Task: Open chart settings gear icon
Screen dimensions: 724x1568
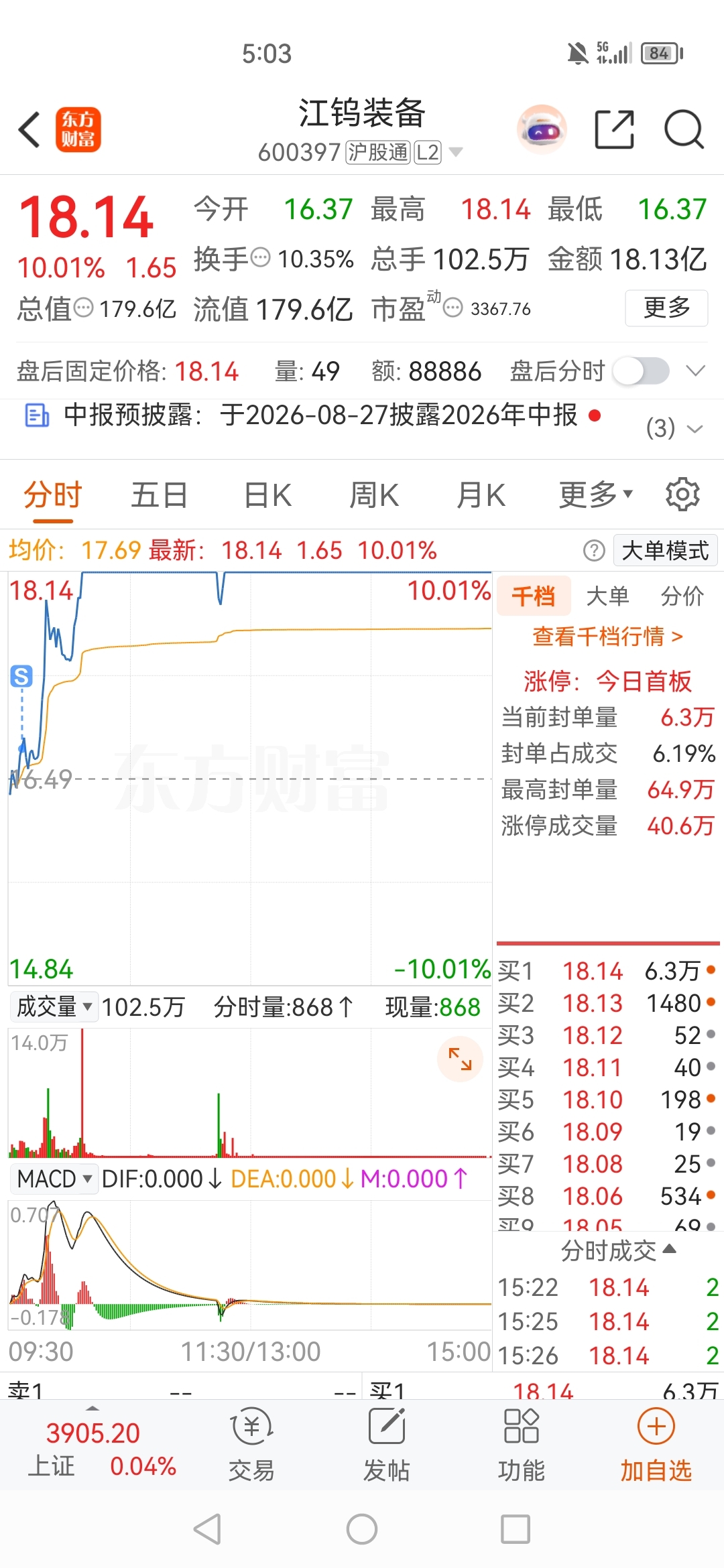Action: coord(682,495)
